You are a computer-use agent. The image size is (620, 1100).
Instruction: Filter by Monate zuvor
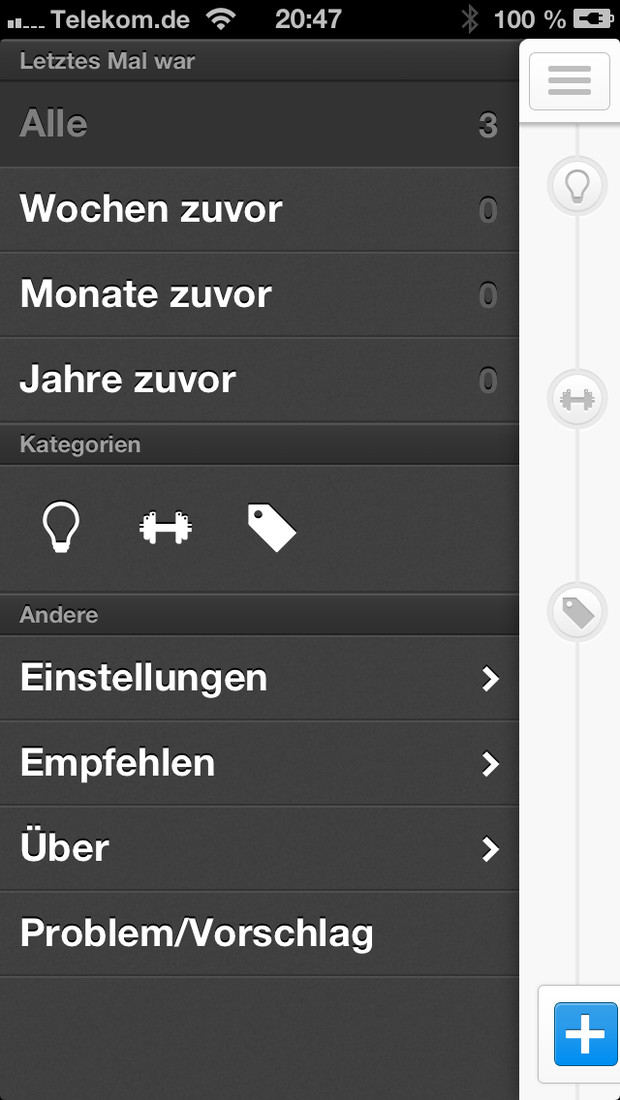point(260,295)
